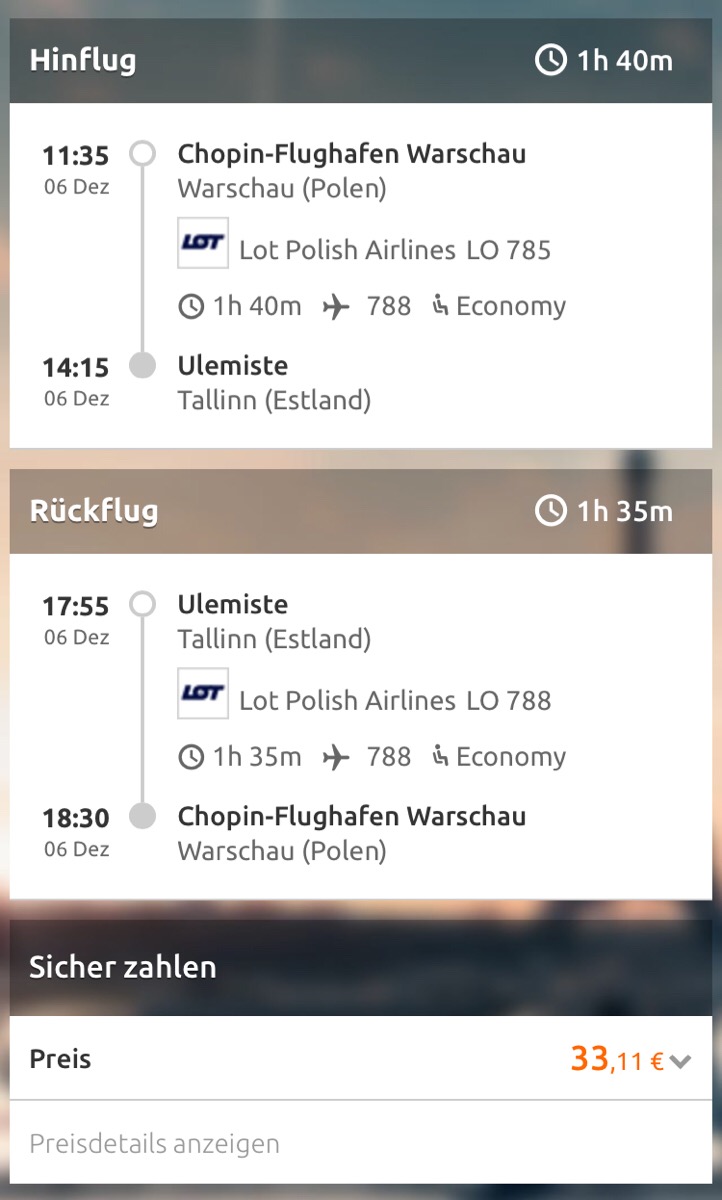
Task: Open Preisdetails anzeigen
Action: point(155,1143)
